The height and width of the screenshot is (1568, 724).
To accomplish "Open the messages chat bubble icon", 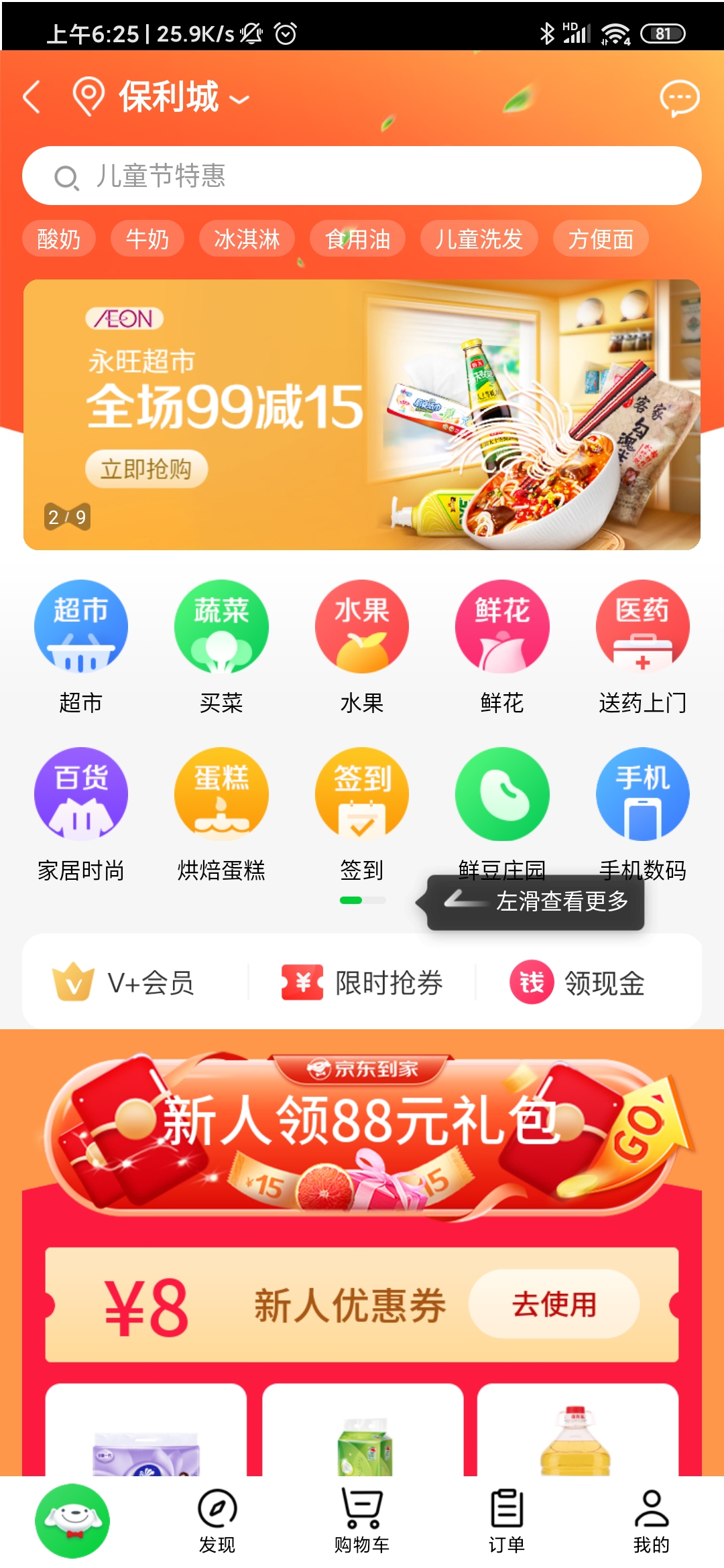I will [679, 99].
